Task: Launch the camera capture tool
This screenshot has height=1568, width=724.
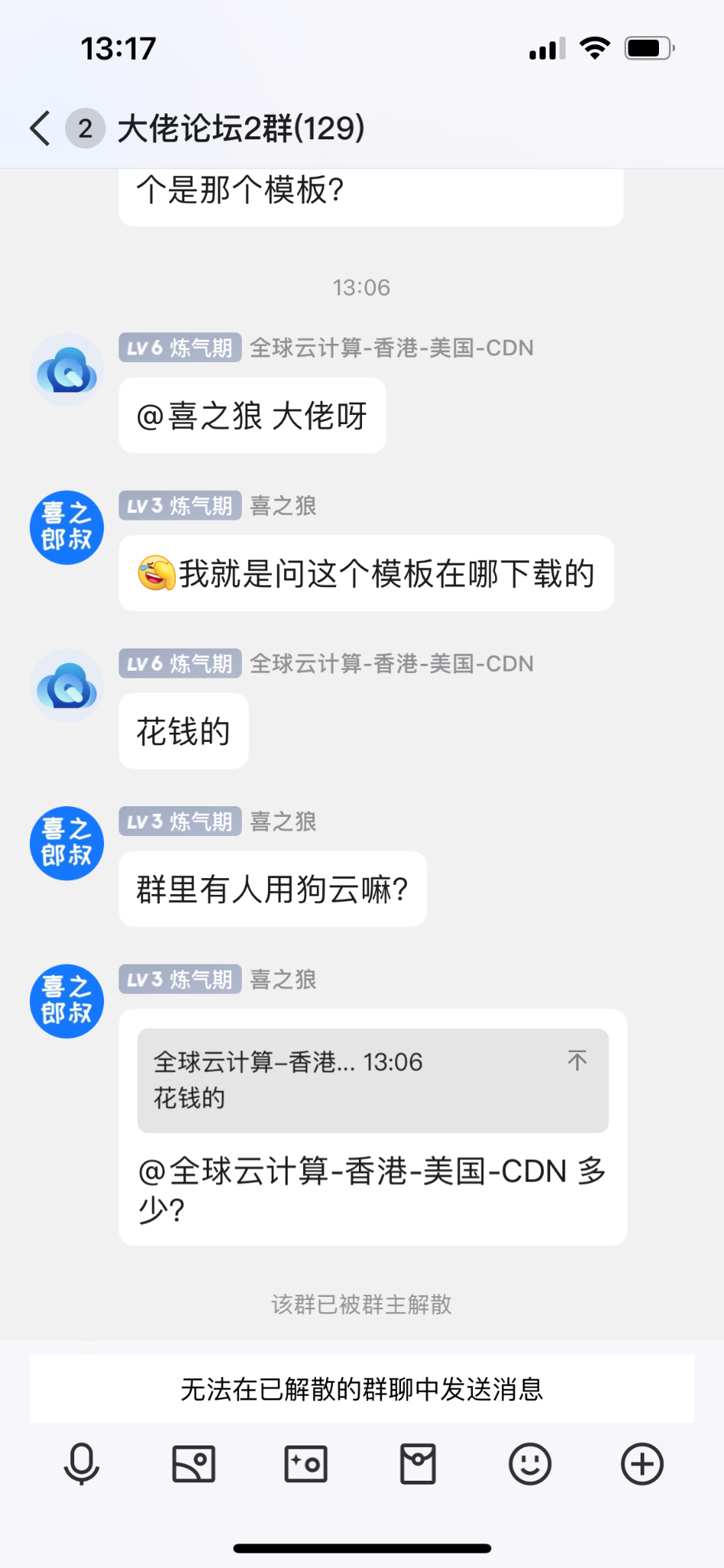Action: 305,1464
